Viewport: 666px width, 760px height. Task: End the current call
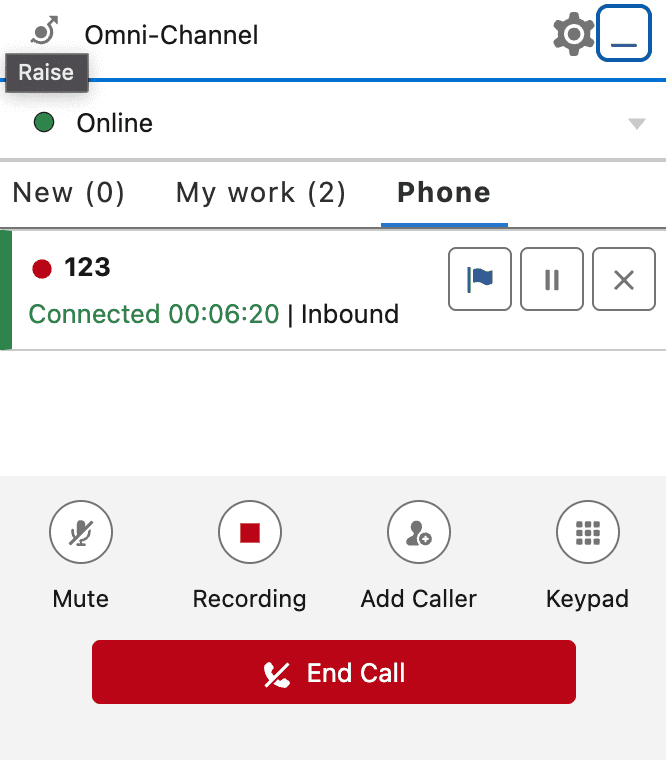pyautogui.click(x=334, y=673)
